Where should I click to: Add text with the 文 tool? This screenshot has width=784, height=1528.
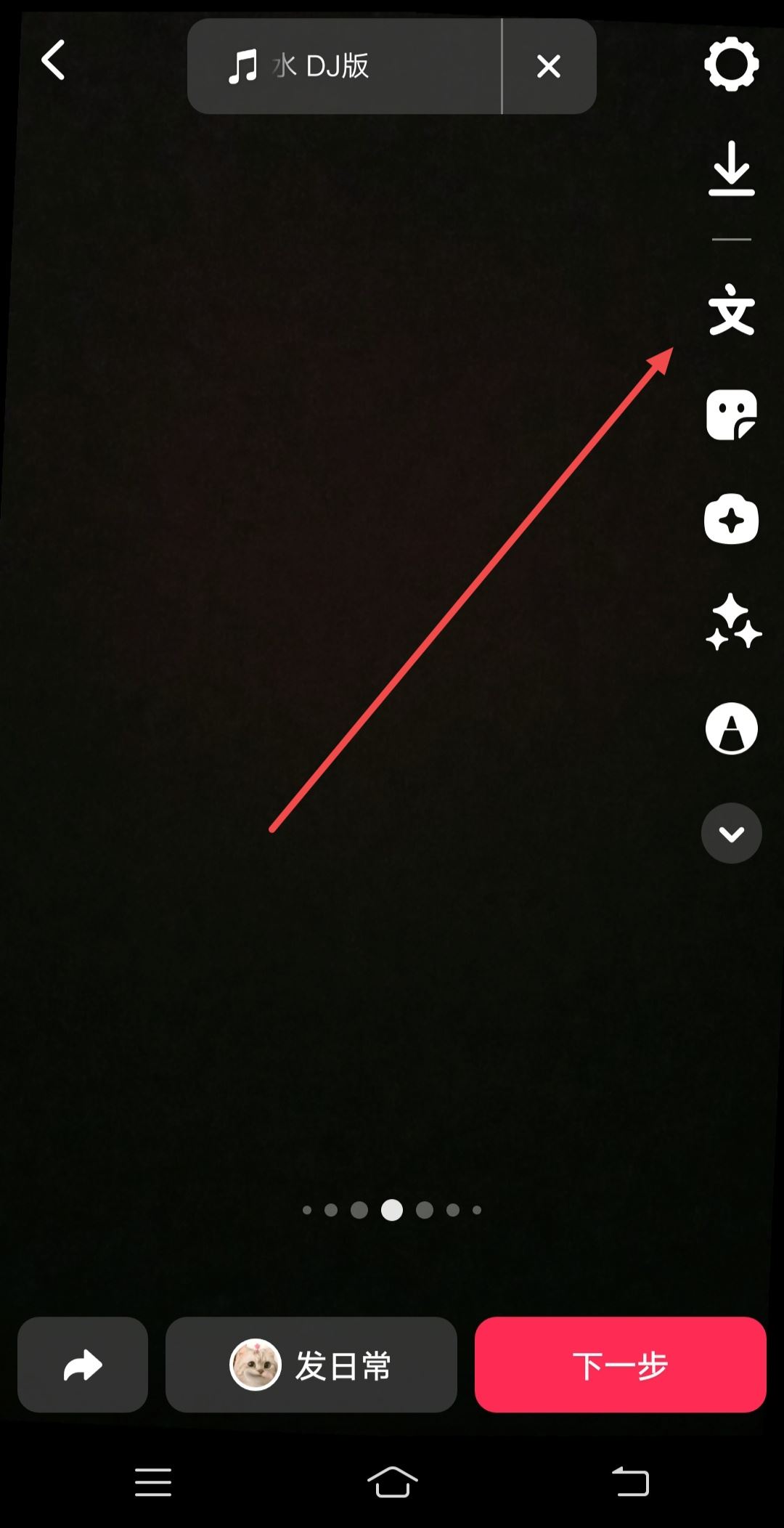[x=731, y=310]
